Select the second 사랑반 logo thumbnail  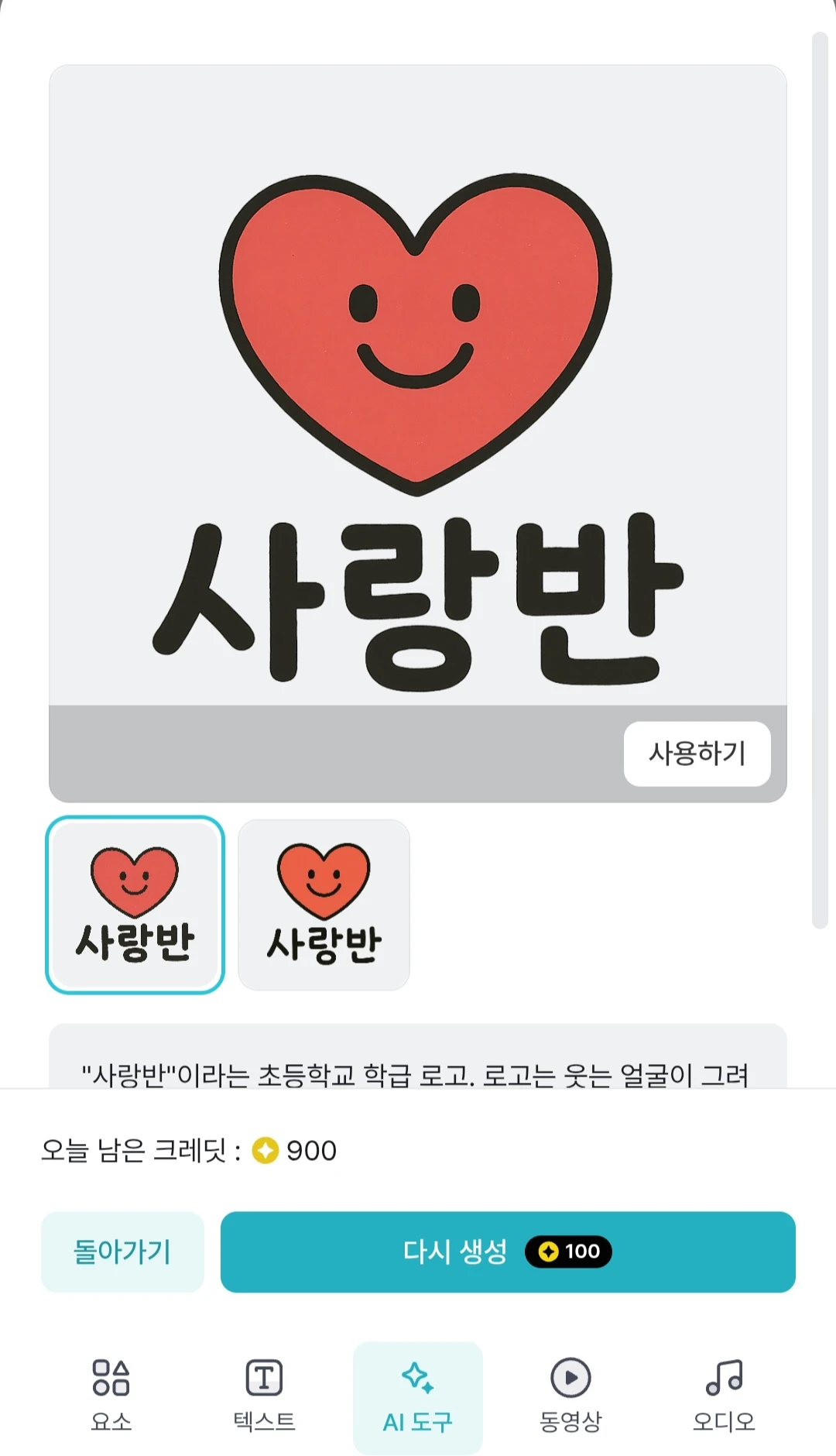[x=324, y=905]
